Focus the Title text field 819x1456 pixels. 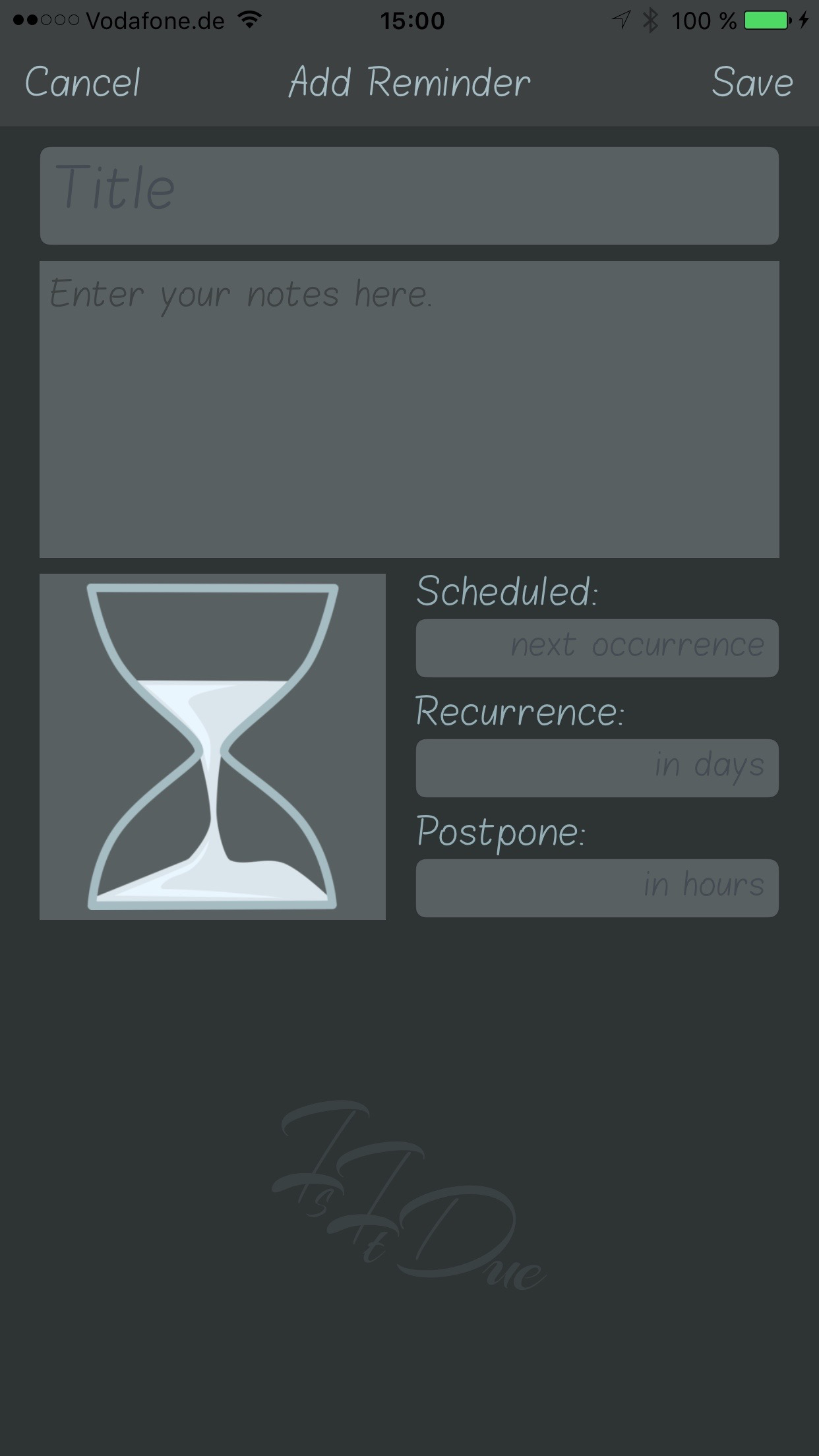(409, 196)
